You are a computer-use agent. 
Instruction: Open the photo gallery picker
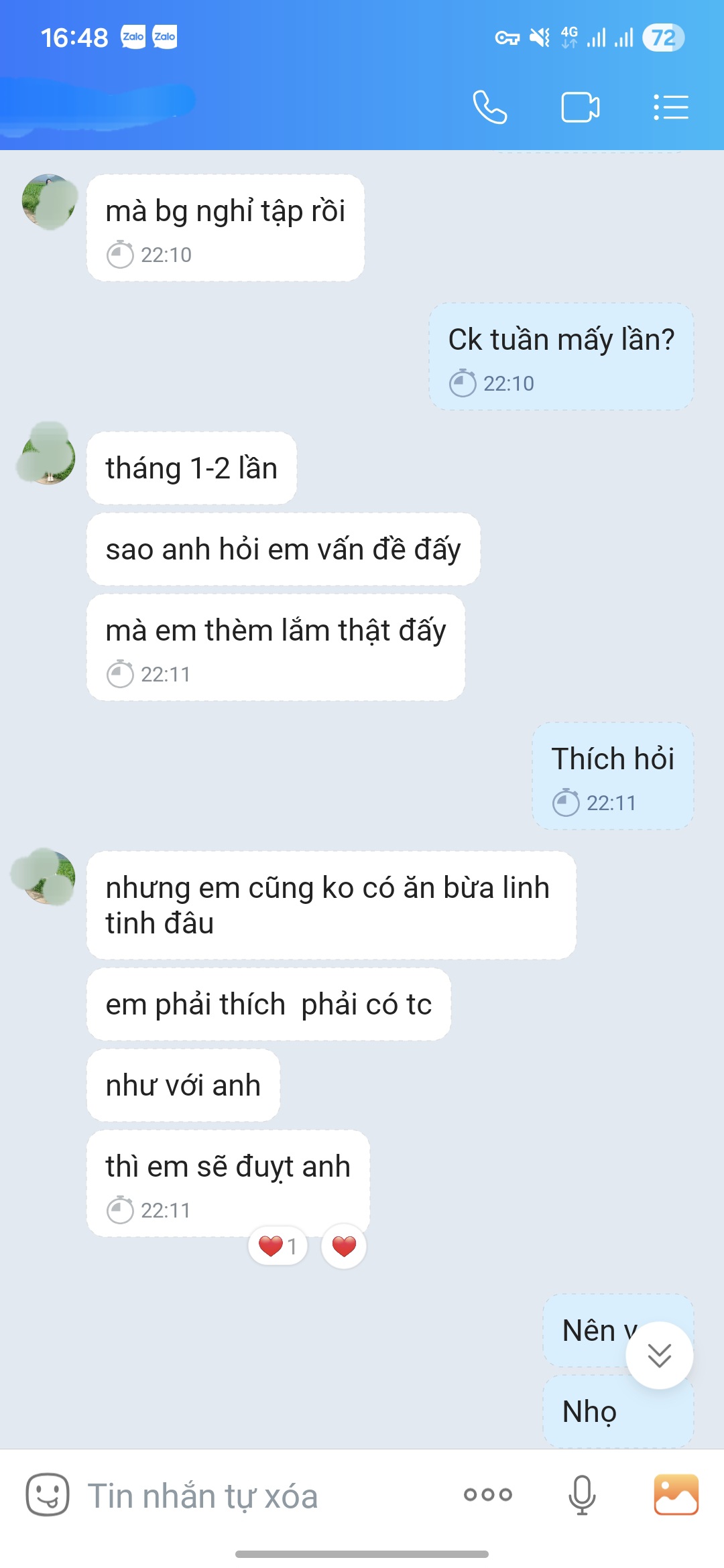point(676,1494)
